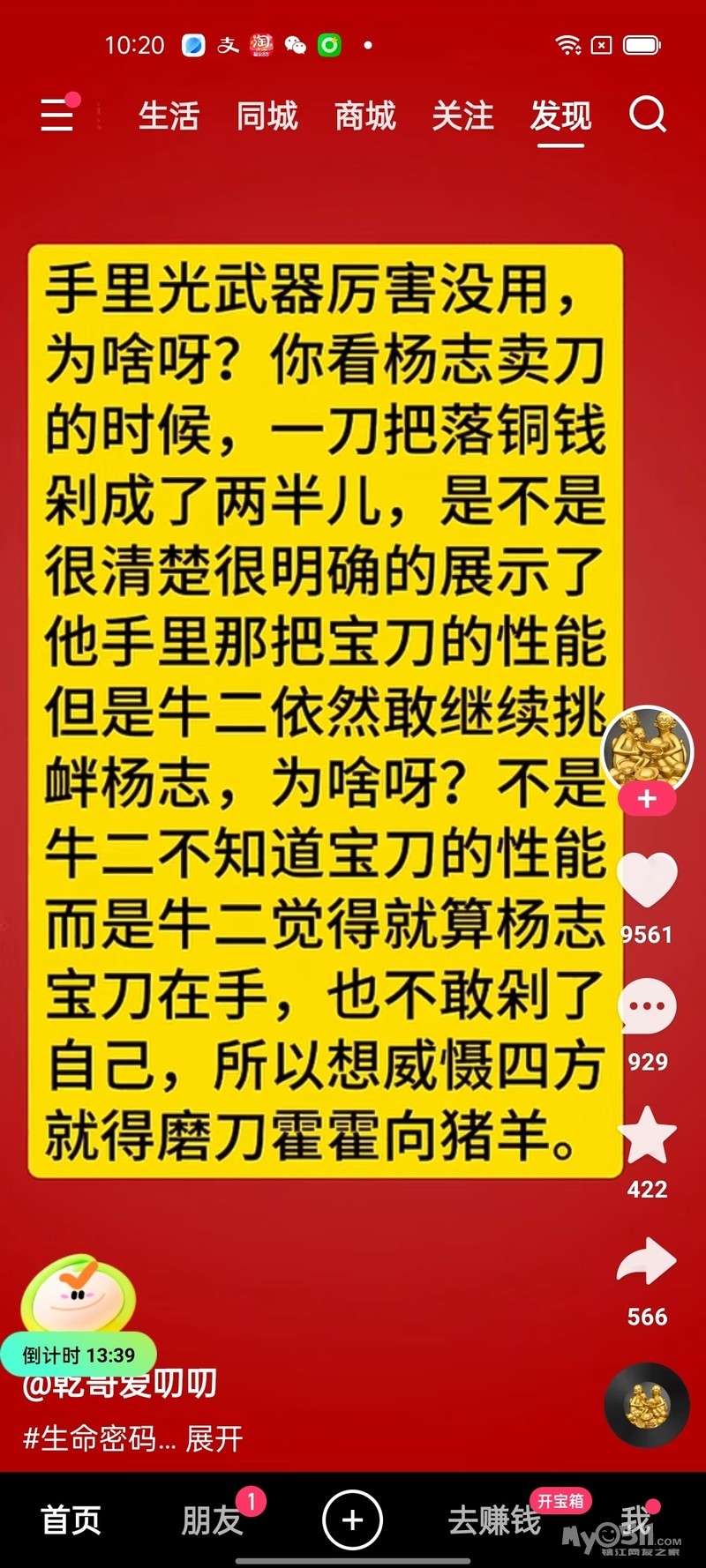Screen dimensions: 706x1568
Task: Open the 朋友 tab
Action: point(212,1520)
